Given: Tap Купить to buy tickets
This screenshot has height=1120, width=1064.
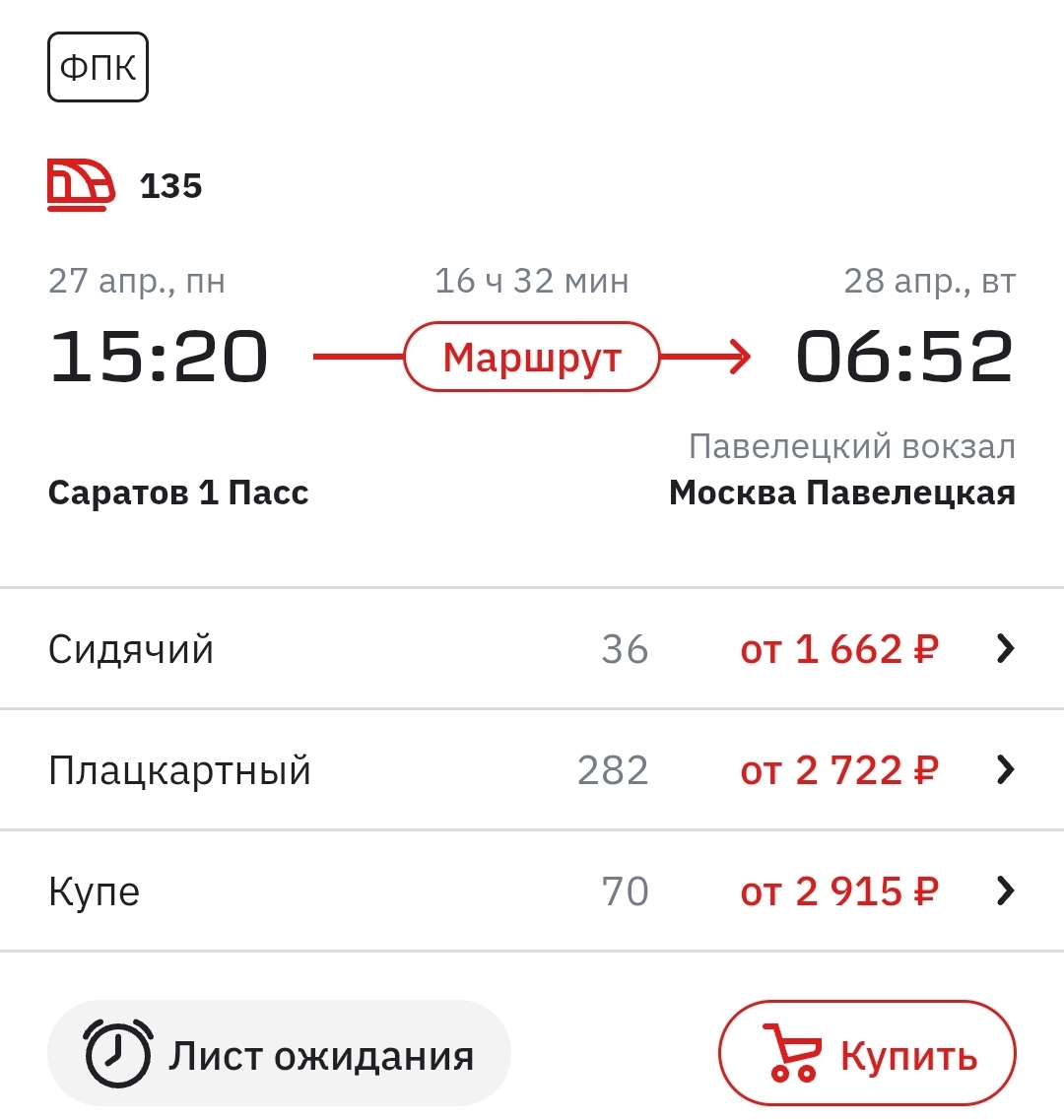Looking at the screenshot, I should (x=867, y=1055).
